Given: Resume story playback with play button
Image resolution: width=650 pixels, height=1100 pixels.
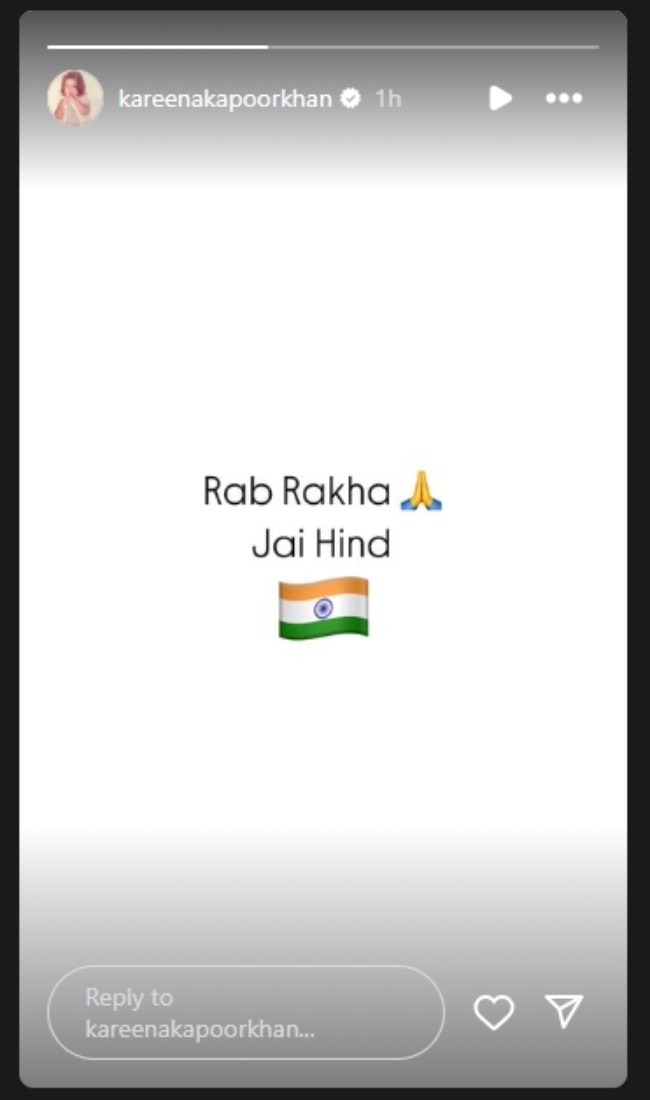Looking at the screenshot, I should [x=500, y=98].
